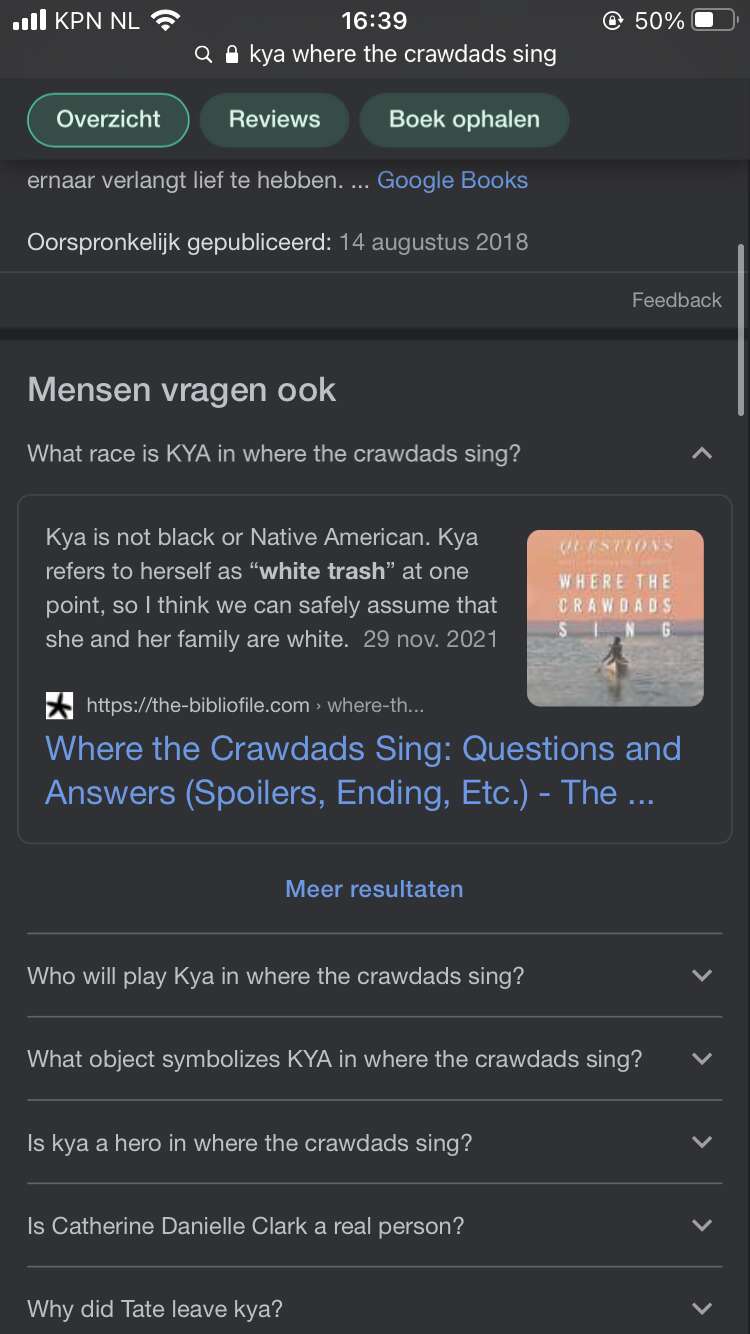The width and height of the screenshot is (750, 1334).
Task: Switch to the Reviews chip
Action: (x=274, y=120)
